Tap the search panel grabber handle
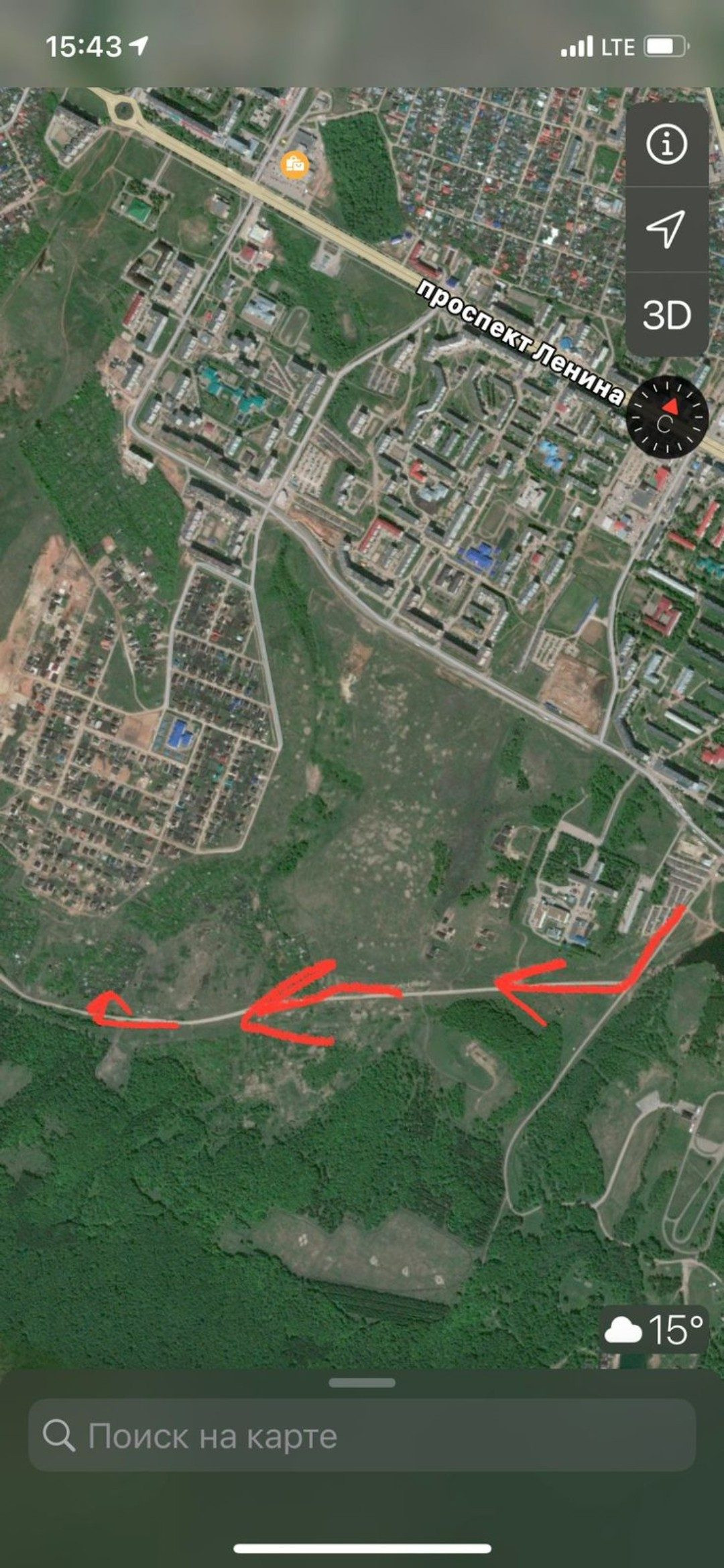 coord(362,1382)
